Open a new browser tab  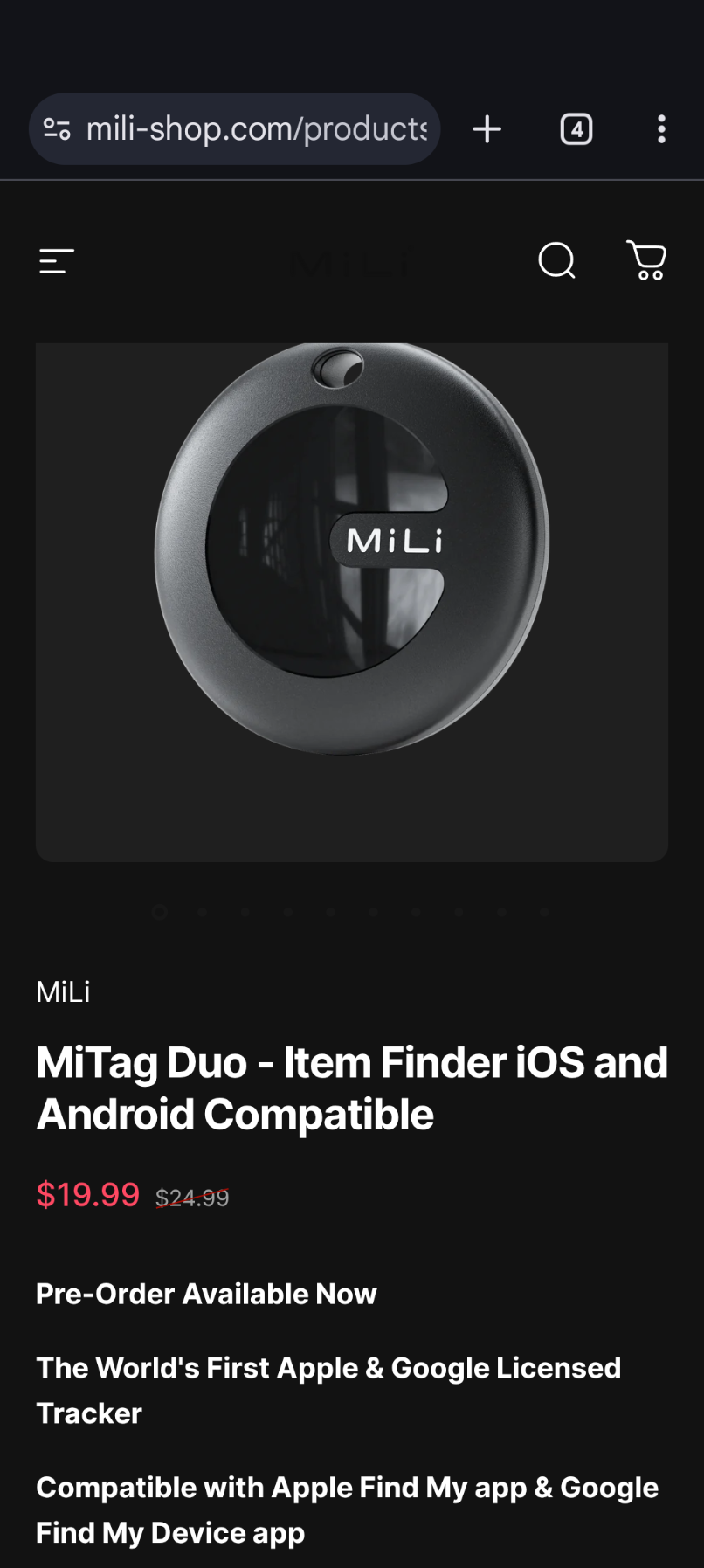(x=487, y=129)
